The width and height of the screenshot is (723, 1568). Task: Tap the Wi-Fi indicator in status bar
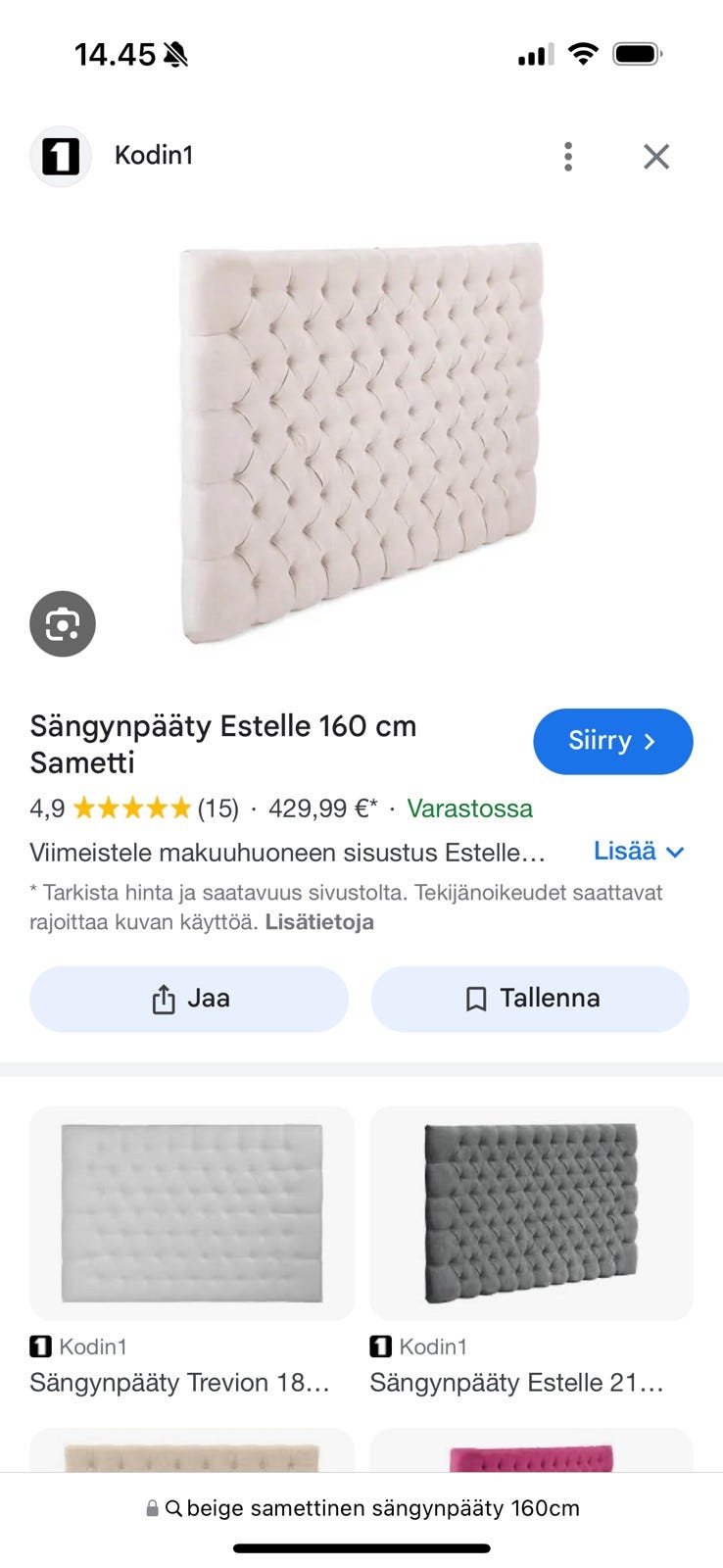[583, 54]
